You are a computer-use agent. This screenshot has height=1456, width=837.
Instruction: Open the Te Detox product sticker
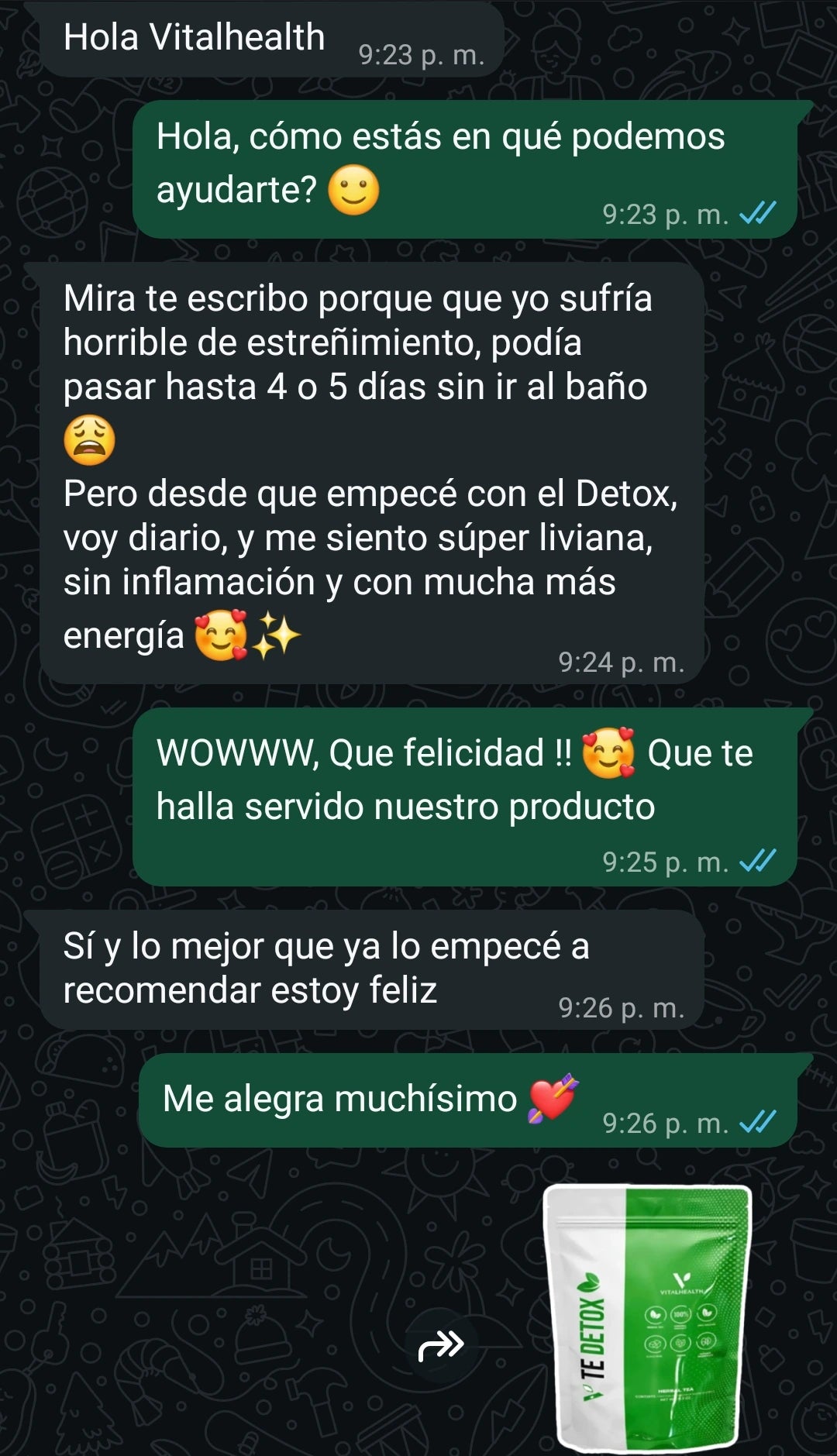(648, 1316)
